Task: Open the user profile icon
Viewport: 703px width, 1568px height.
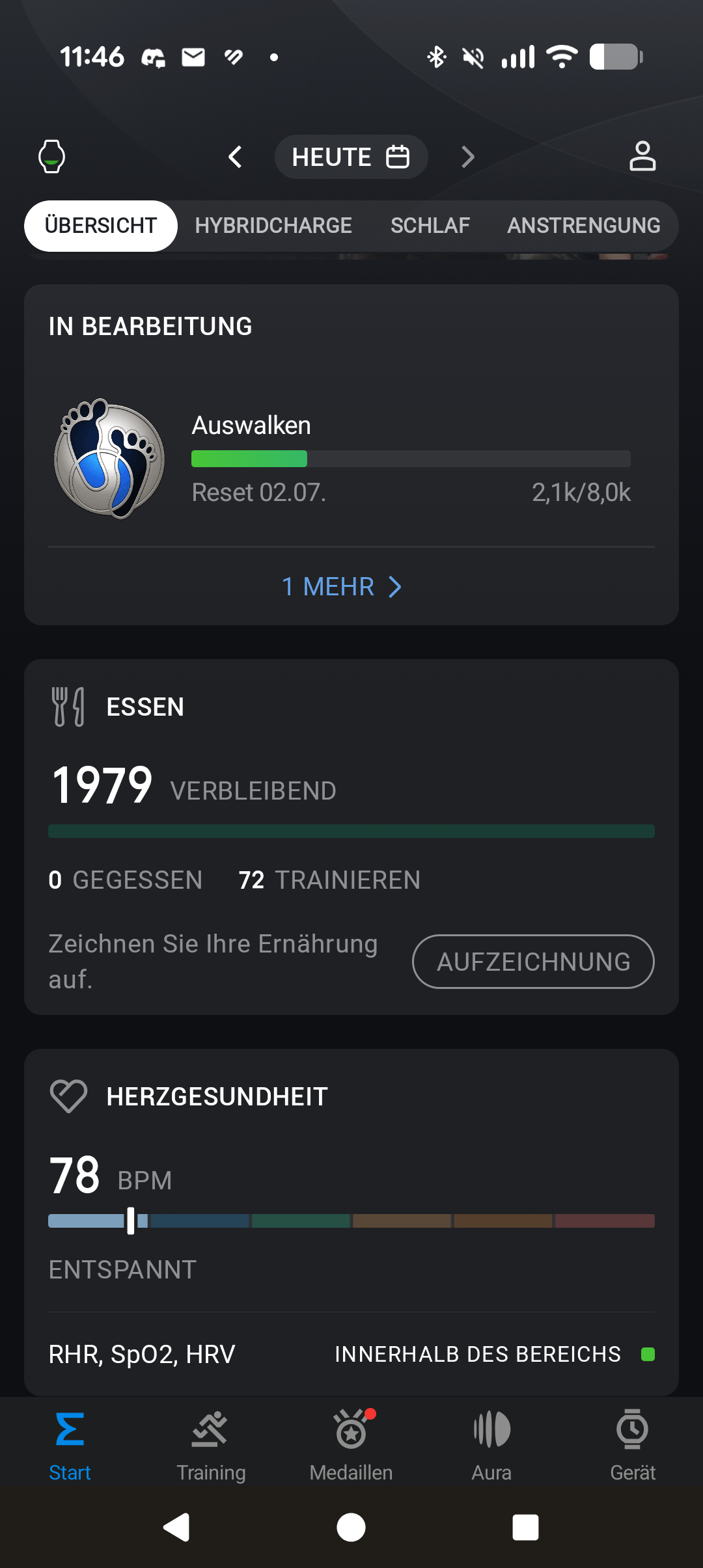Action: click(642, 156)
